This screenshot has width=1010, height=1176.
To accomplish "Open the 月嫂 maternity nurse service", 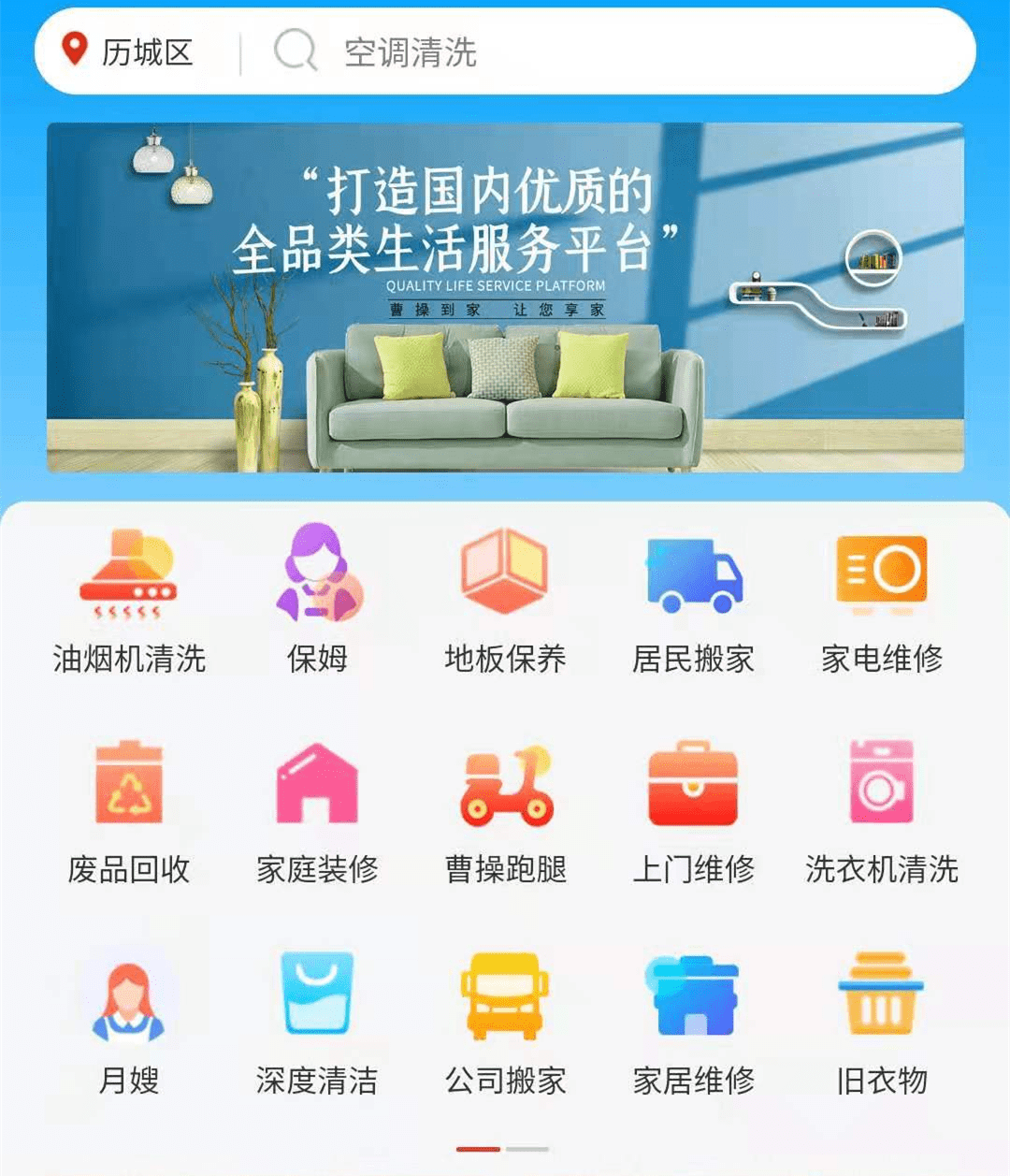I will pos(129,1022).
